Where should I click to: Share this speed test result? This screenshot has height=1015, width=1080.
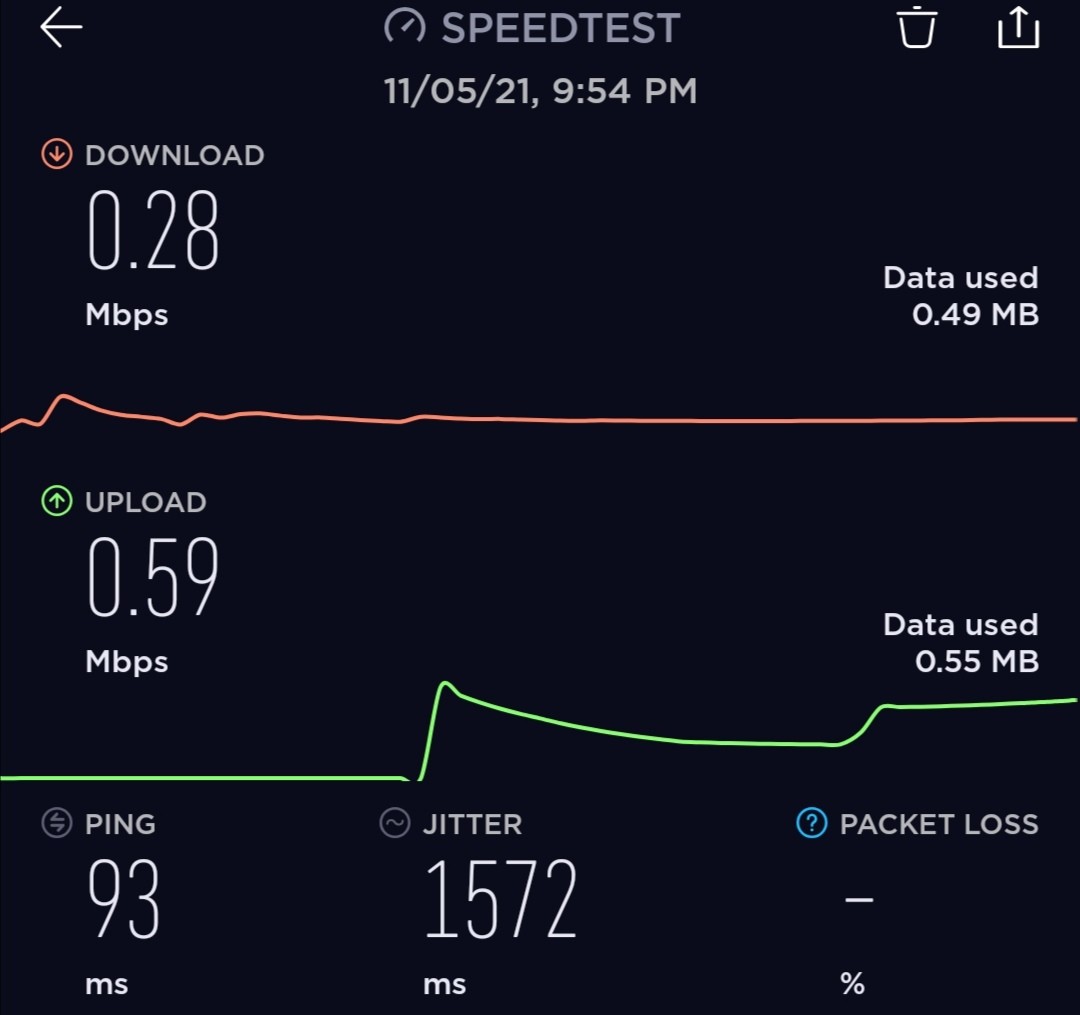[1019, 28]
